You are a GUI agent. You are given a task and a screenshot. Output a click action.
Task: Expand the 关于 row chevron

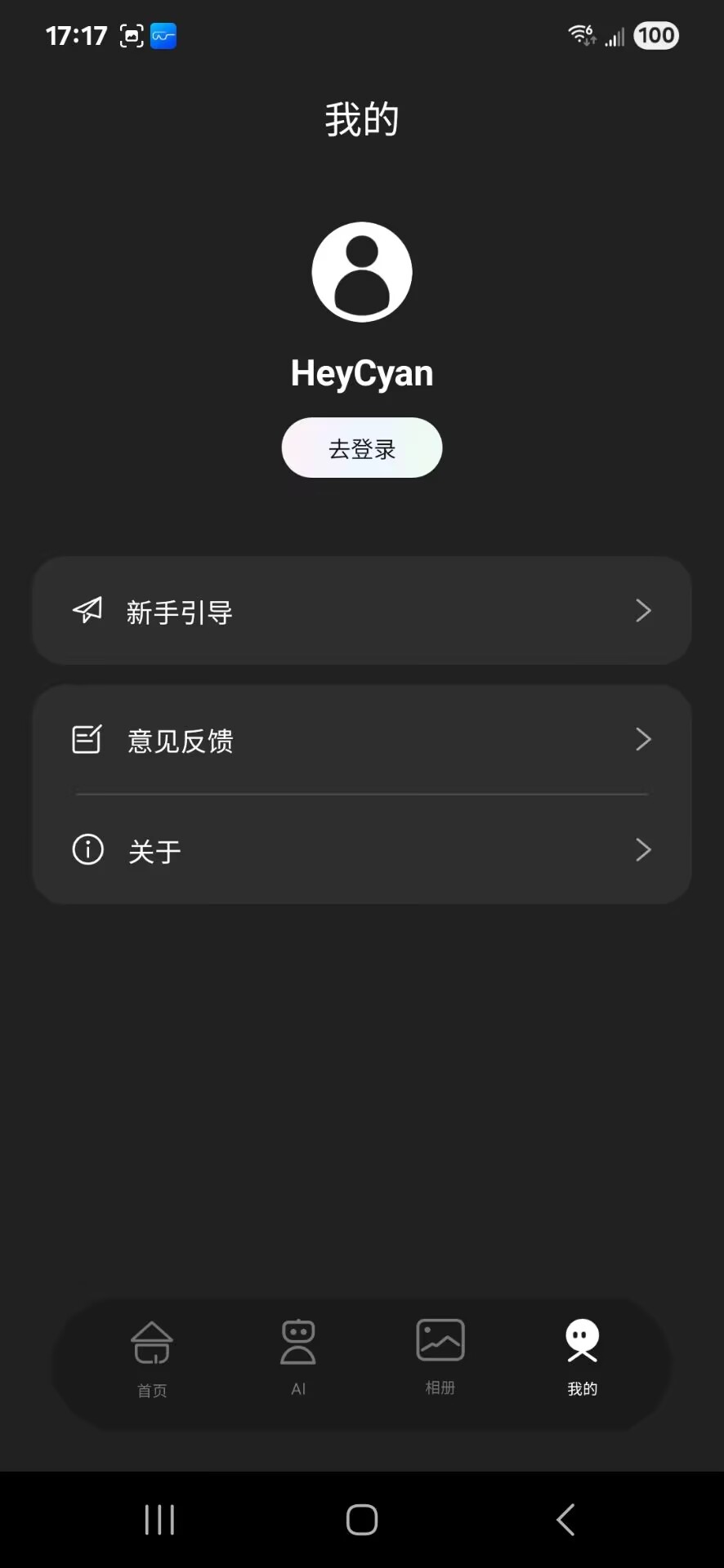point(644,849)
